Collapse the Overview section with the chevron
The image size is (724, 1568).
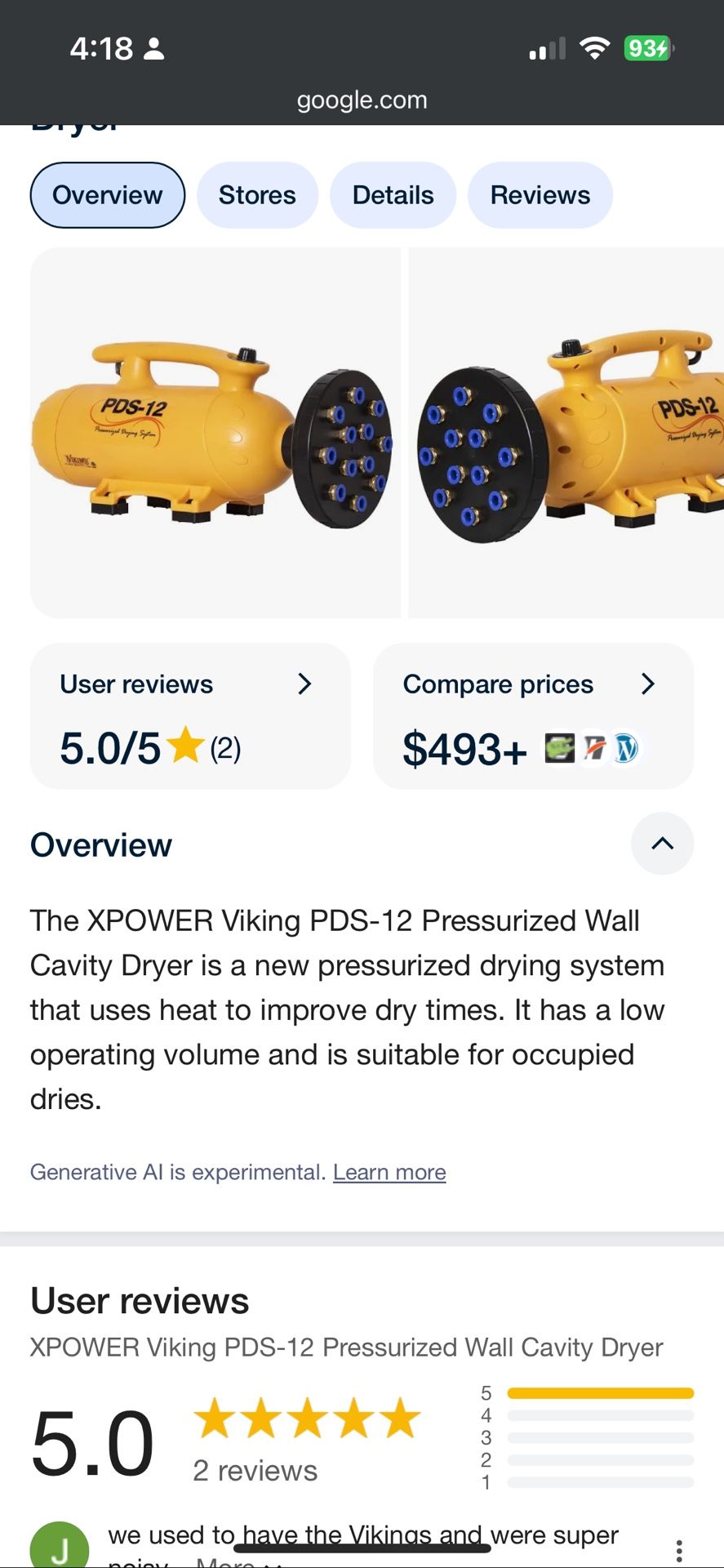pyautogui.click(x=663, y=844)
